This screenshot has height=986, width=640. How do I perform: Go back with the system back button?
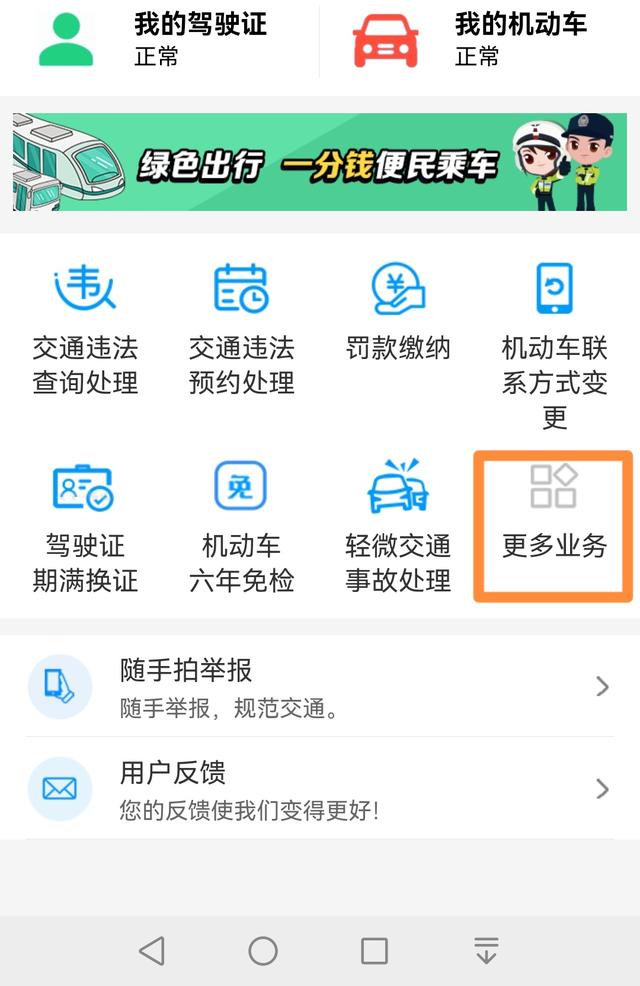tap(152, 951)
